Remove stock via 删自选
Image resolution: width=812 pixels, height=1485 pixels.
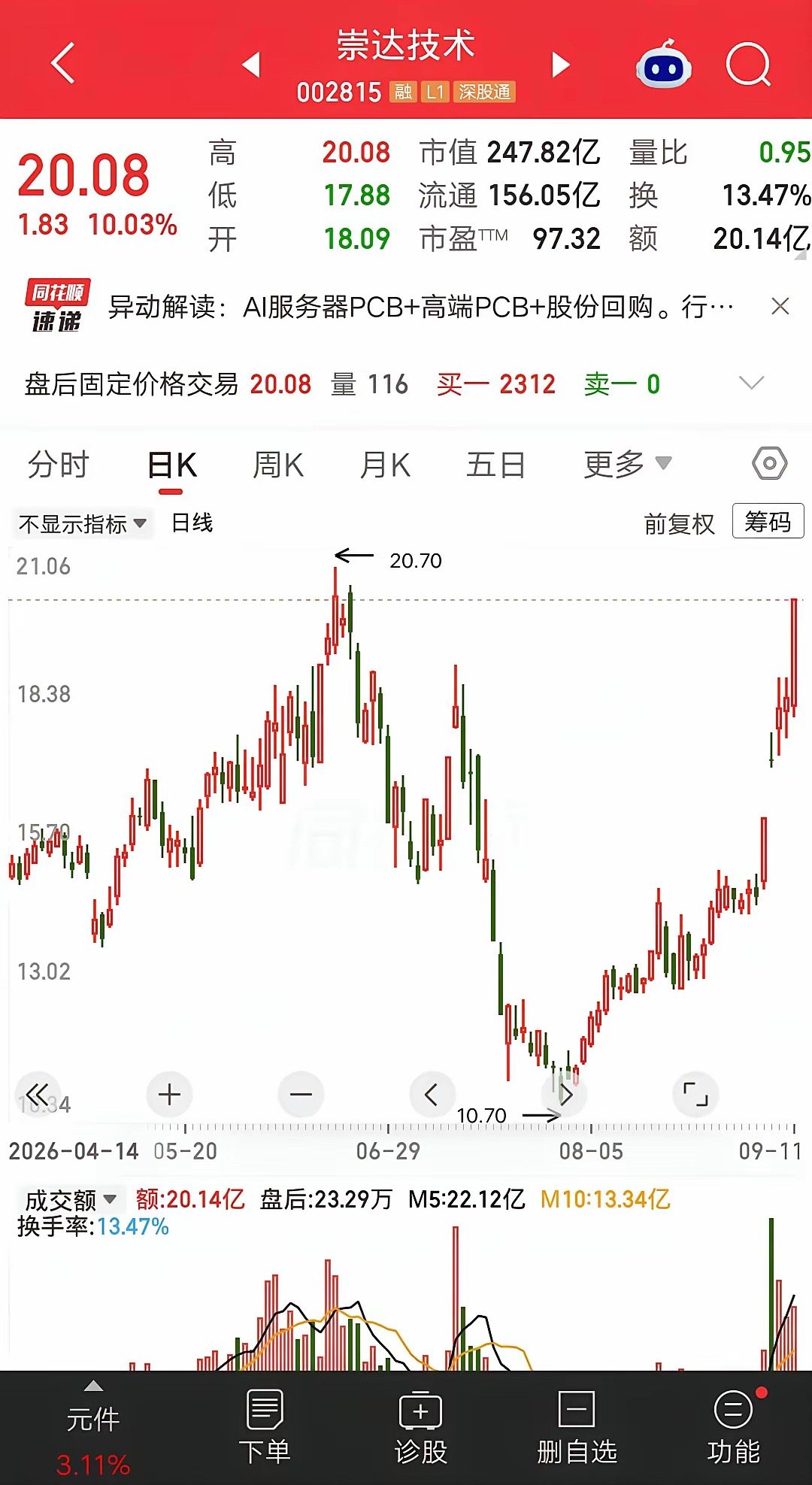click(x=577, y=1426)
